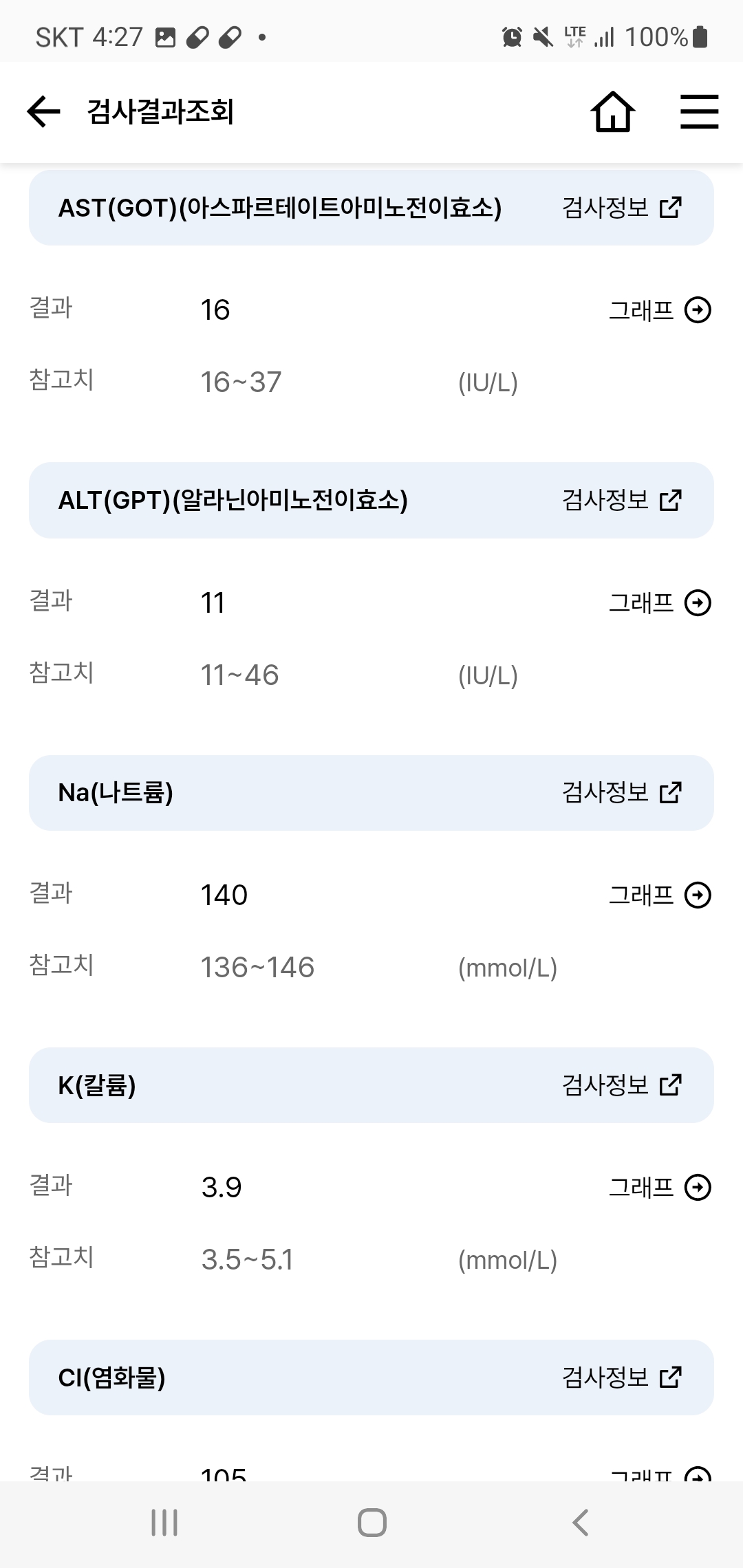Open 검사정보 for K(칼륨)

(621, 1085)
